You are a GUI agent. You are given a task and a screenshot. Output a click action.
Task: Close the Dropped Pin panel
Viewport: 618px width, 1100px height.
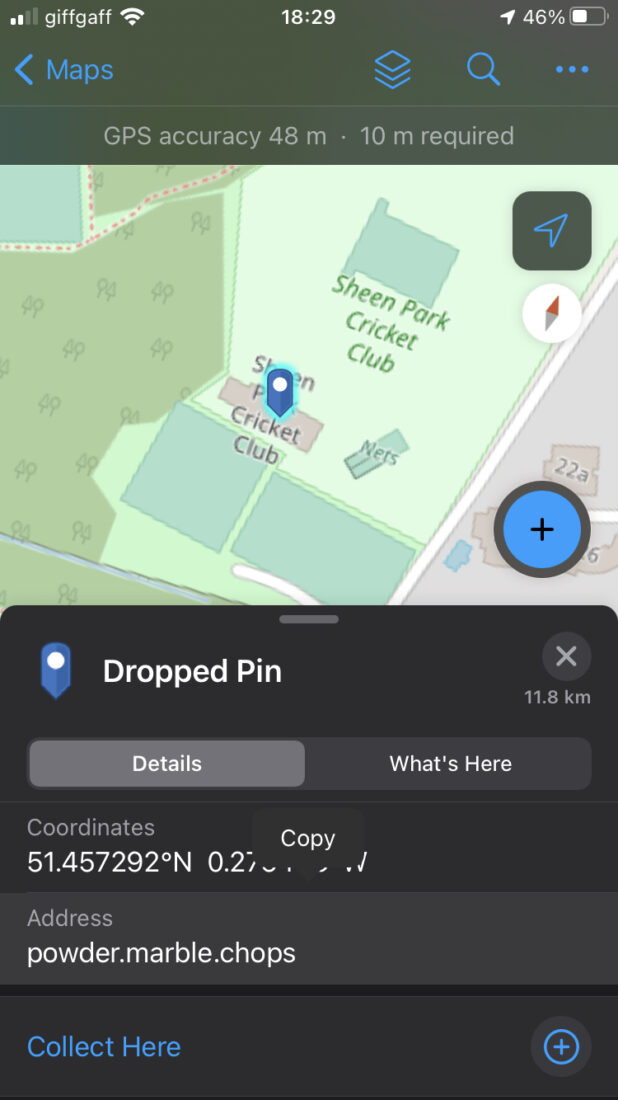(x=566, y=657)
